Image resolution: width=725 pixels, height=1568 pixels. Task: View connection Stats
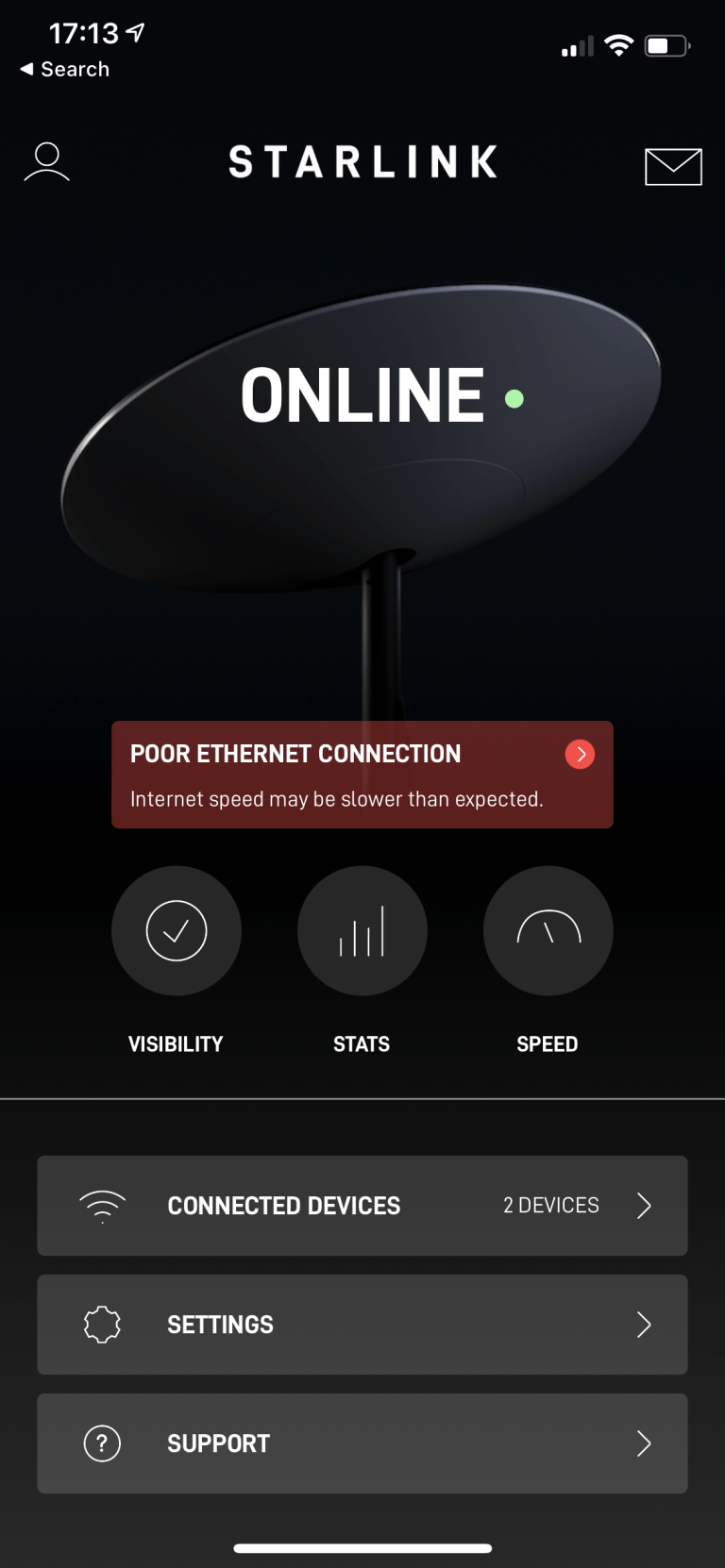[362, 931]
